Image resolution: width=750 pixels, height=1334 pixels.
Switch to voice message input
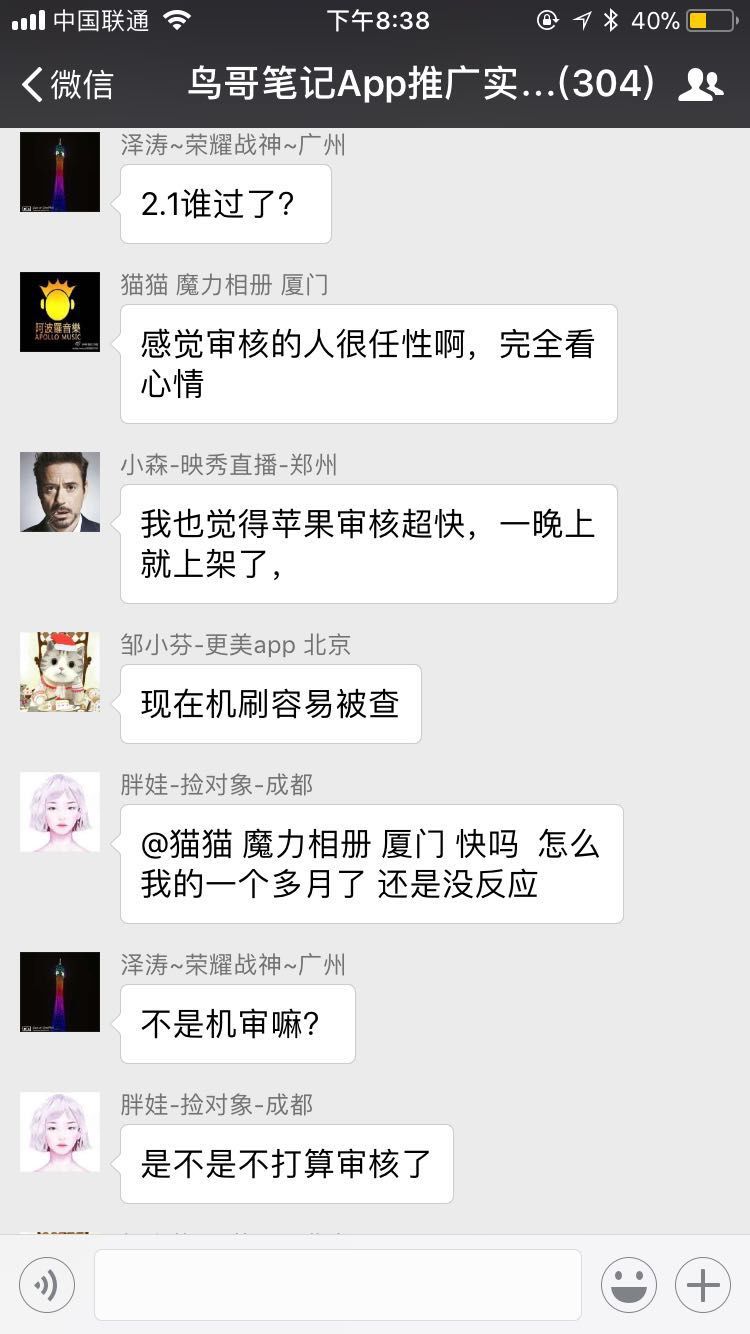tap(47, 1284)
